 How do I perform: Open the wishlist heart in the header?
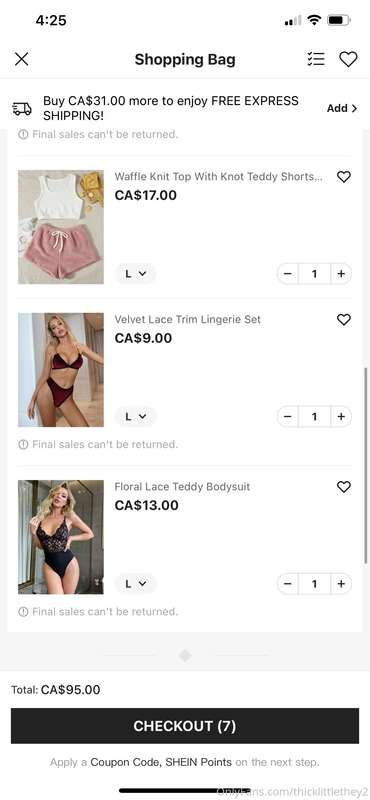click(349, 59)
